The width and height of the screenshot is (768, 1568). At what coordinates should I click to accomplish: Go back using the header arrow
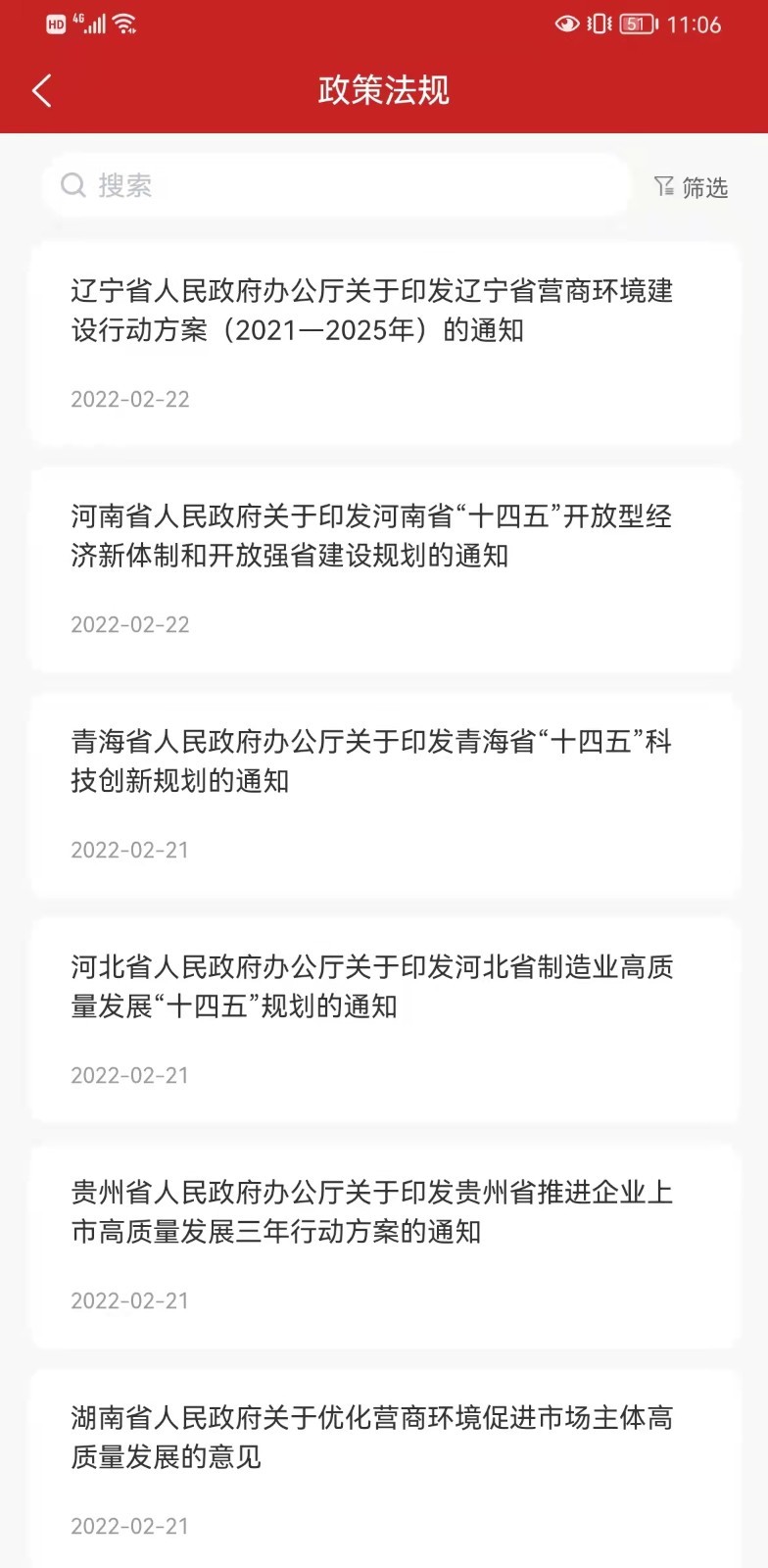pyautogui.click(x=41, y=91)
